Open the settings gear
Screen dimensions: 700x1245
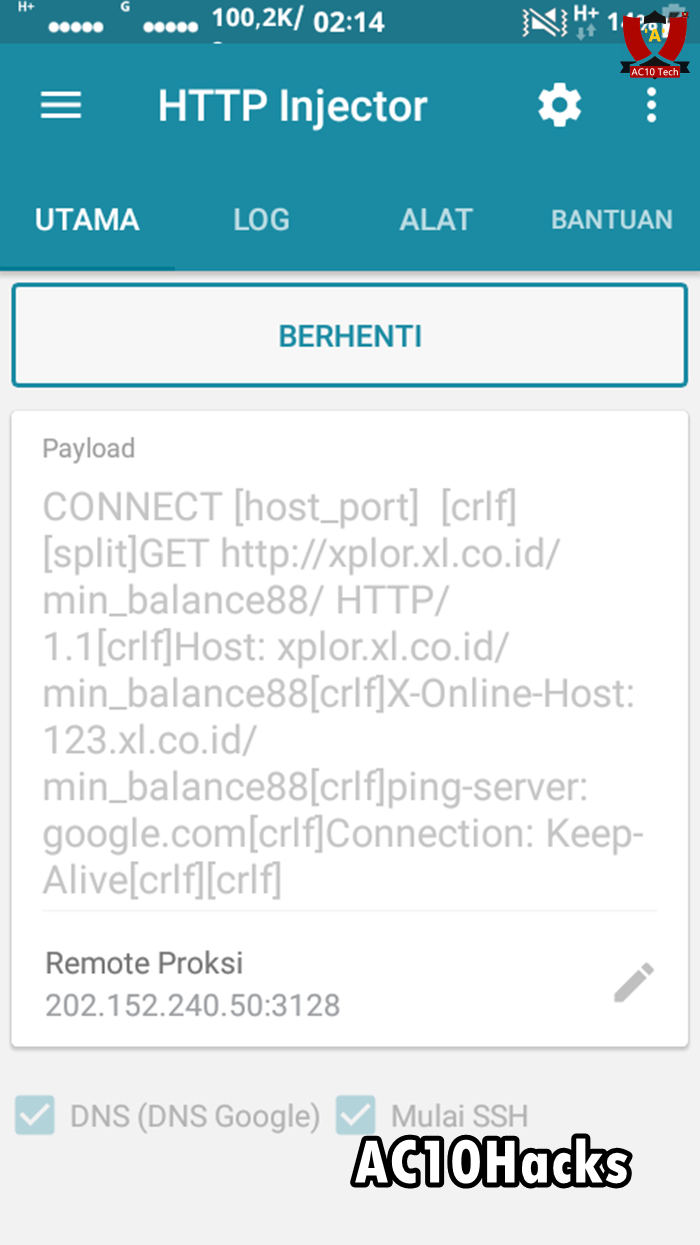(559, 106)
